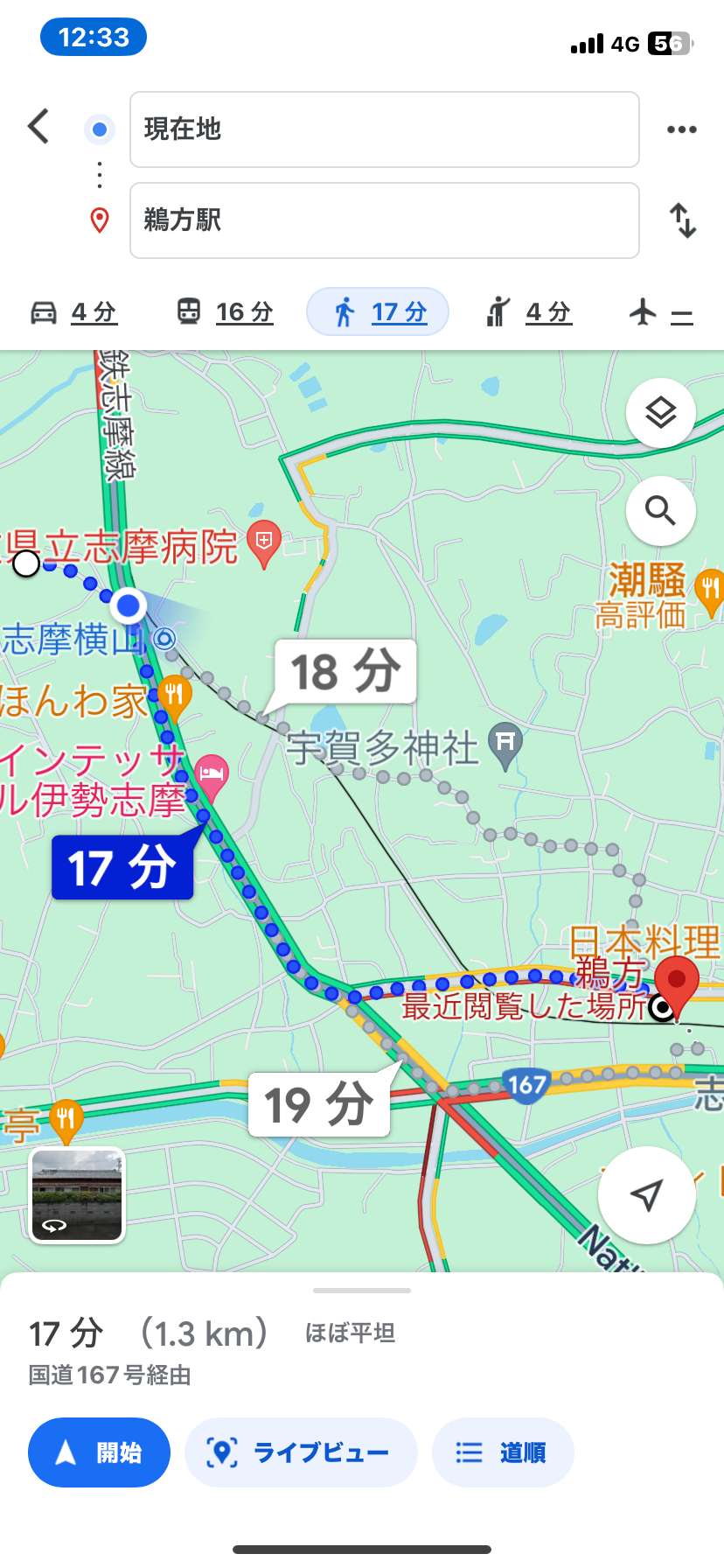Go back using the top-left arrow

[38, 127]
